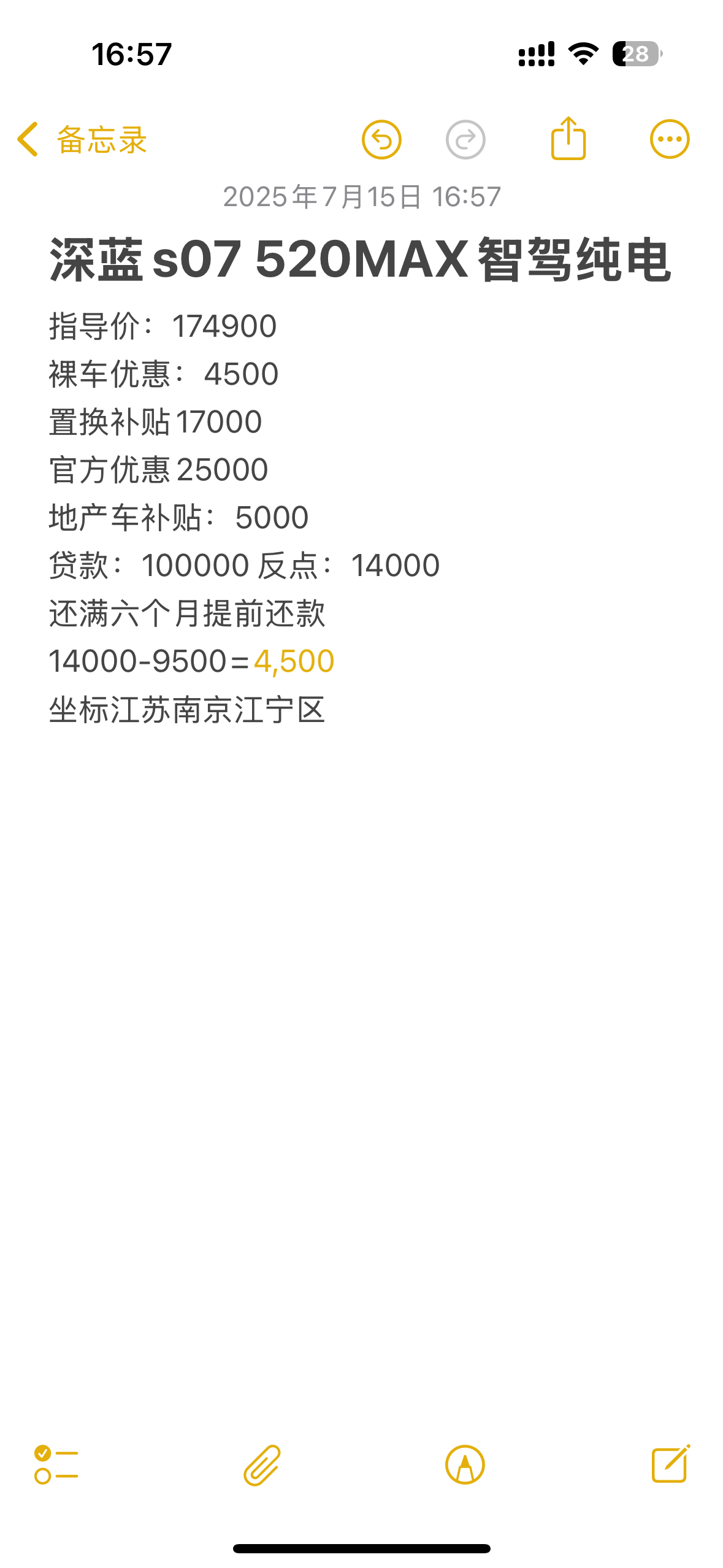The width and height of the screenshot is (723, 1568).
Task: Undo the last edit
Action: point(381,140)
